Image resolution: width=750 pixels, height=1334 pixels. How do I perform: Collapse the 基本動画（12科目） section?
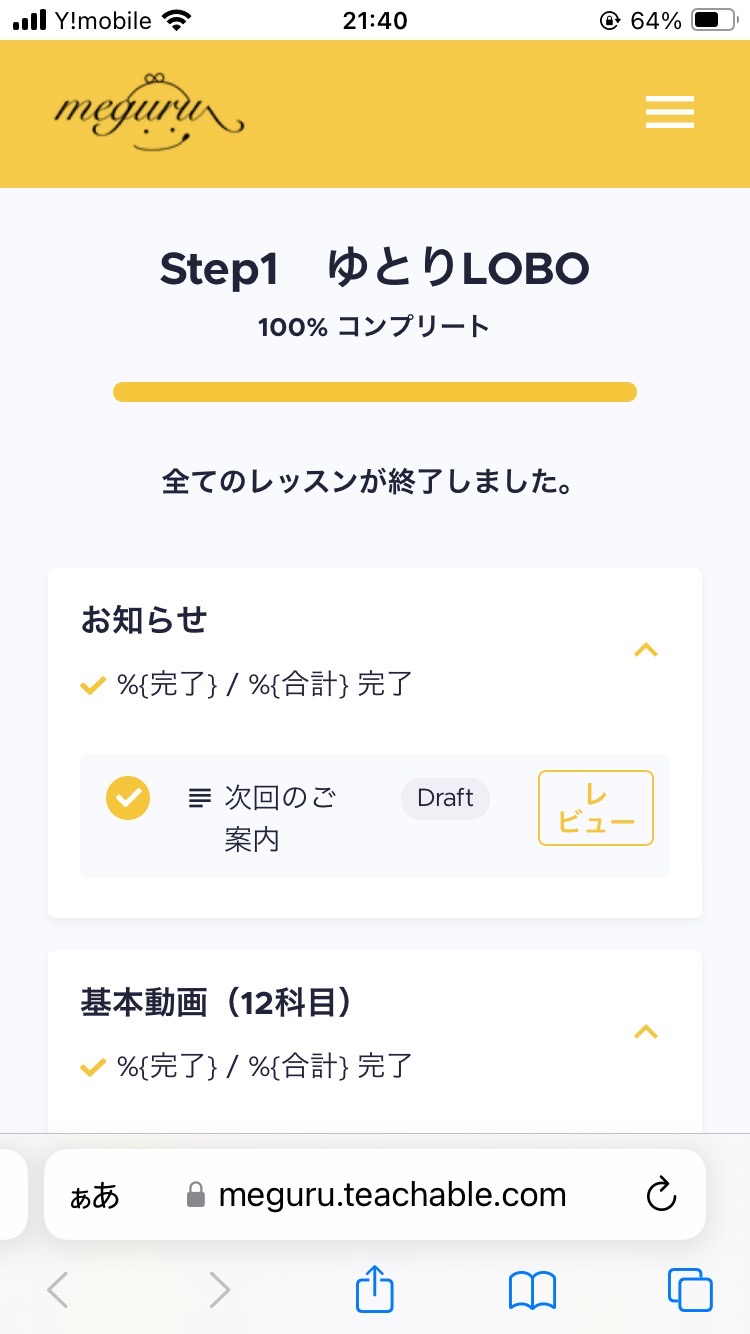646,1032
